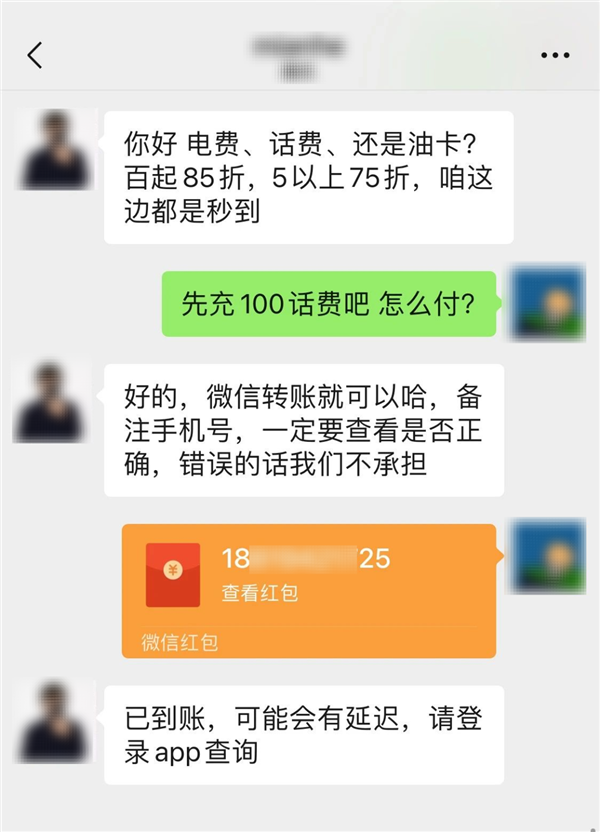The width and height of the screenshot is (600, 832).
Task: Go back using the top-left arrow
Action: coord(36,55)
